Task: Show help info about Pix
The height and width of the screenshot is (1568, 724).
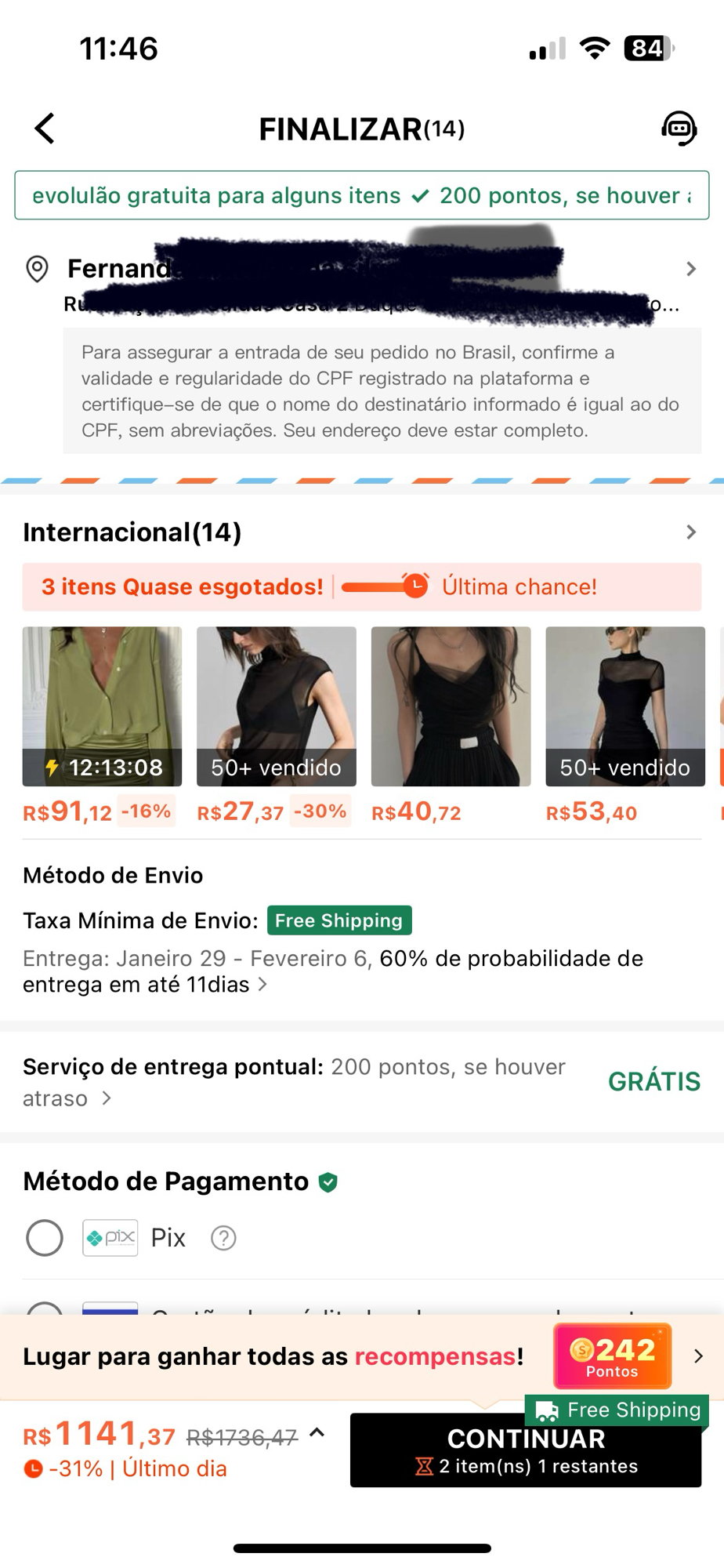Action: click(223, 1238)
